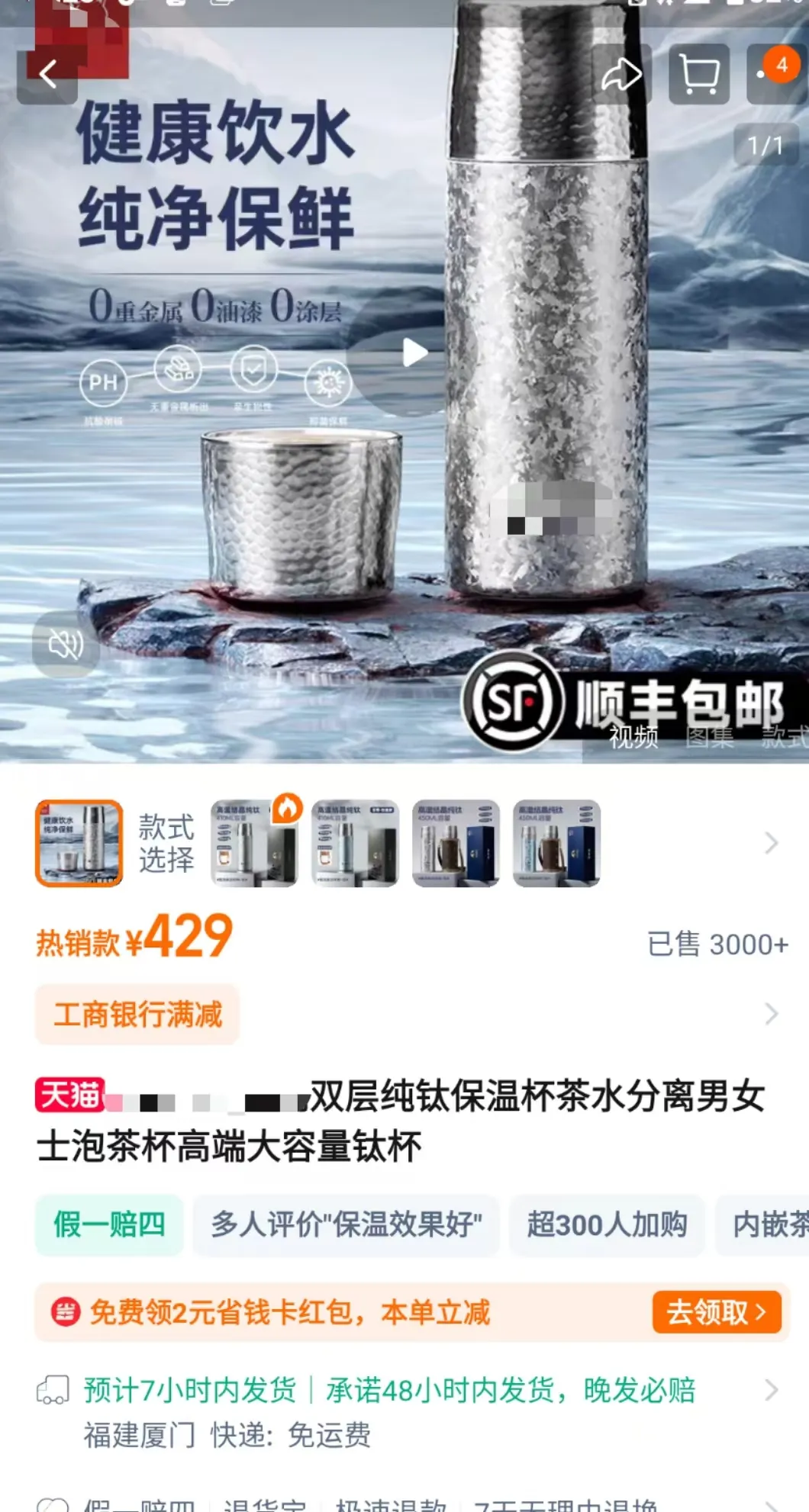Unmute the video sound
809x1512 pixels.
click(66, 645)
